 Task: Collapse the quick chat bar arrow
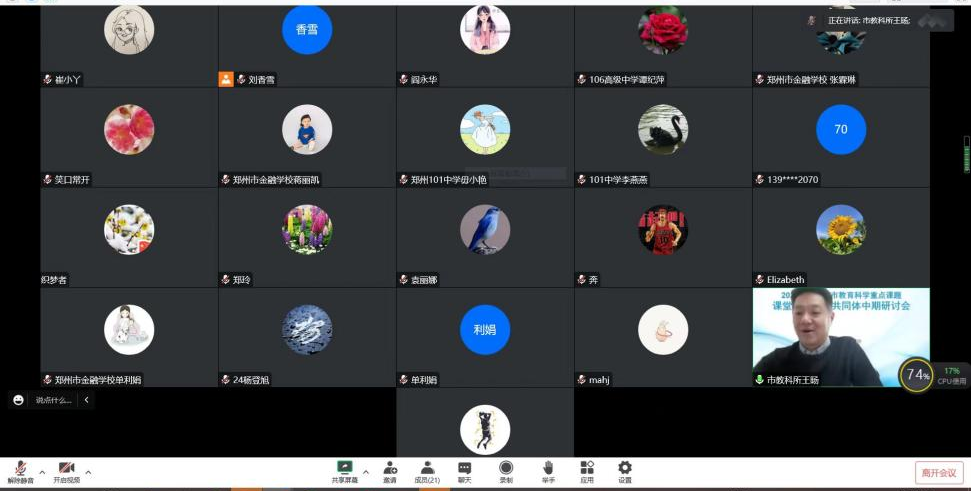(x=86, y=400)
